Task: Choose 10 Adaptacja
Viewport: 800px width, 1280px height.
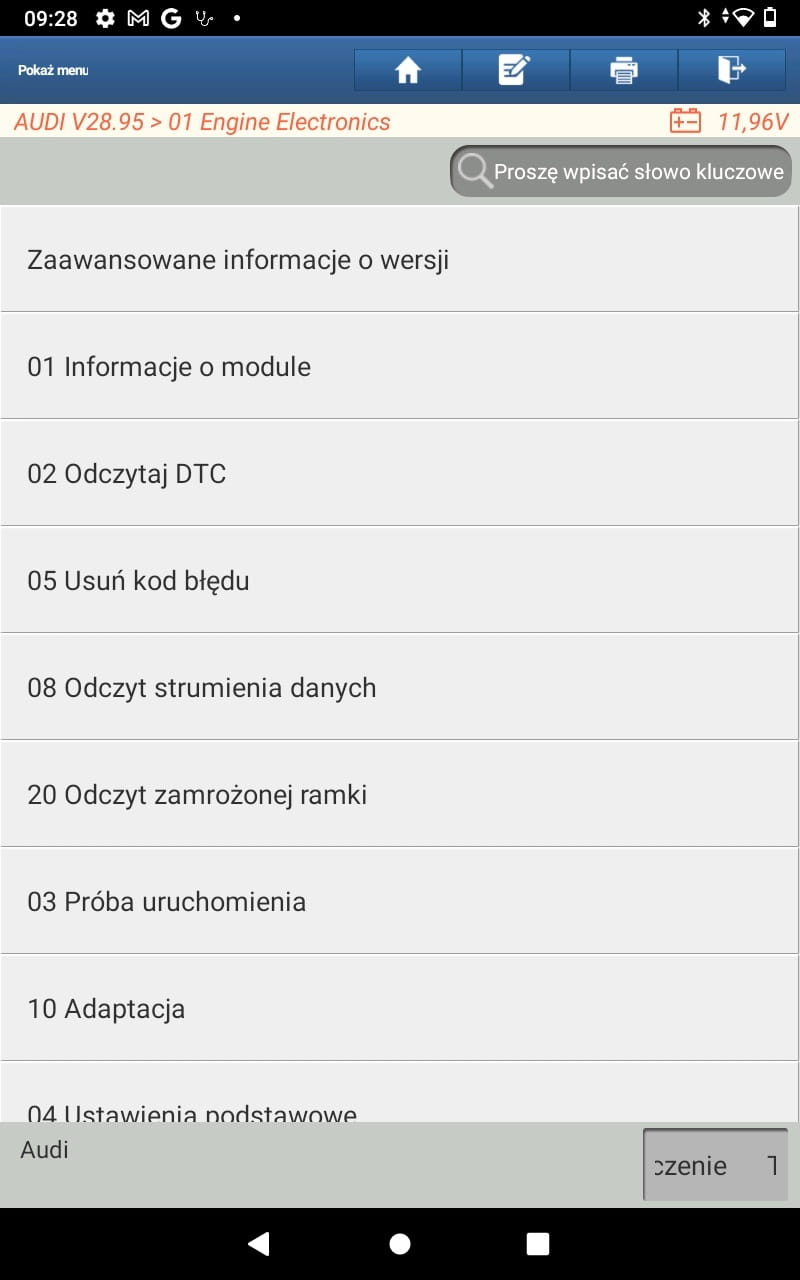Action: [399, 1008]
